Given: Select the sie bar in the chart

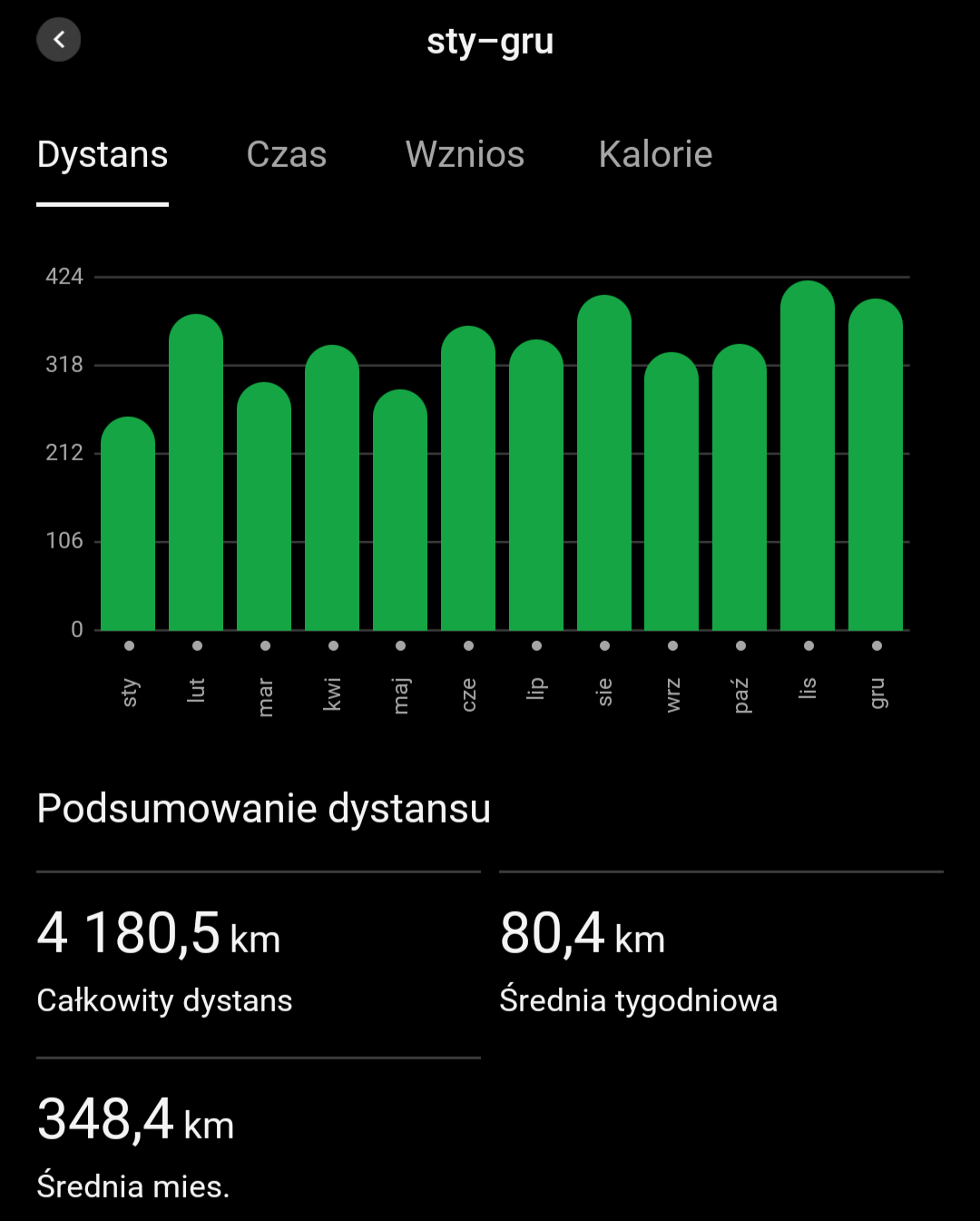Looking at the screenshot, I should [604, 468].
